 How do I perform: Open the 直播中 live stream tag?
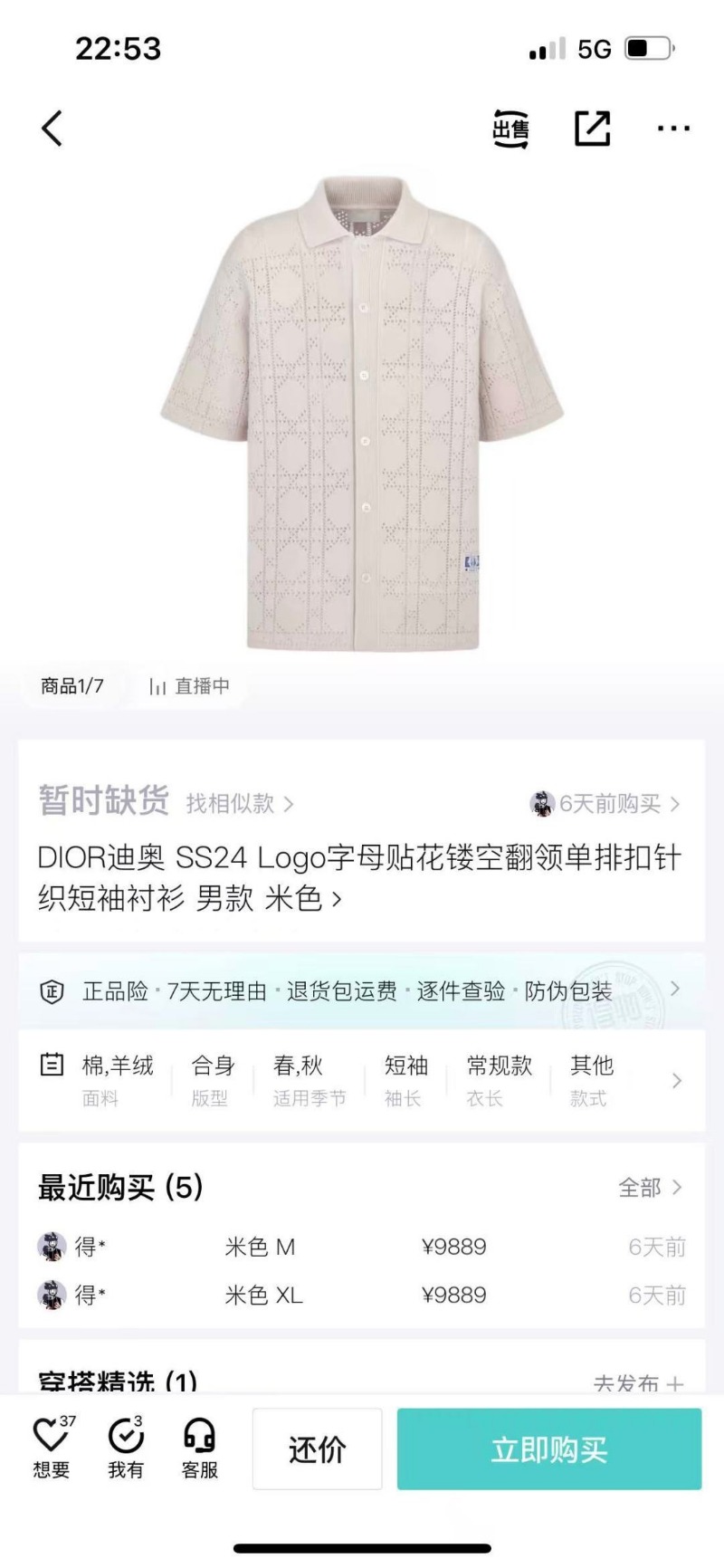click(190, 686)
